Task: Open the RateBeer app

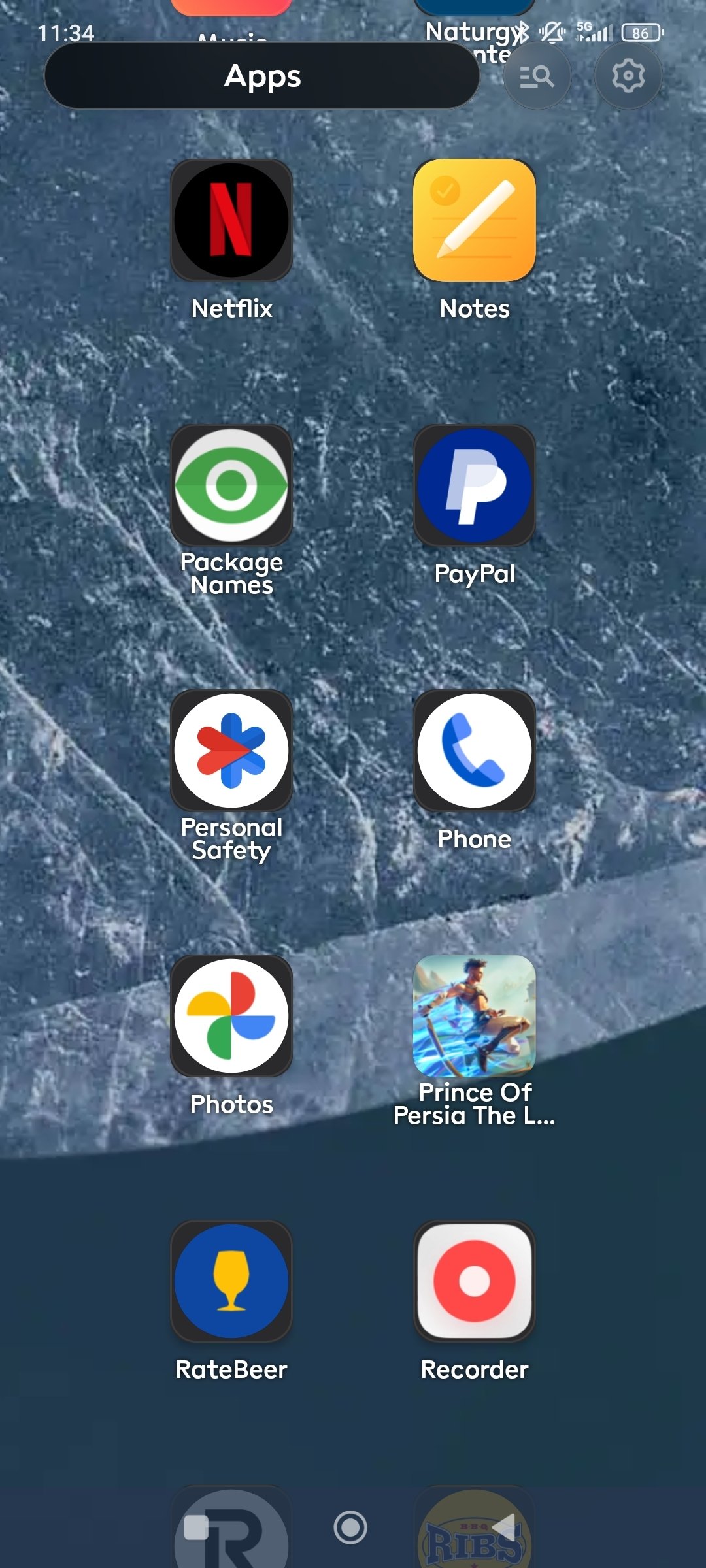Action: pos(231,1281)
